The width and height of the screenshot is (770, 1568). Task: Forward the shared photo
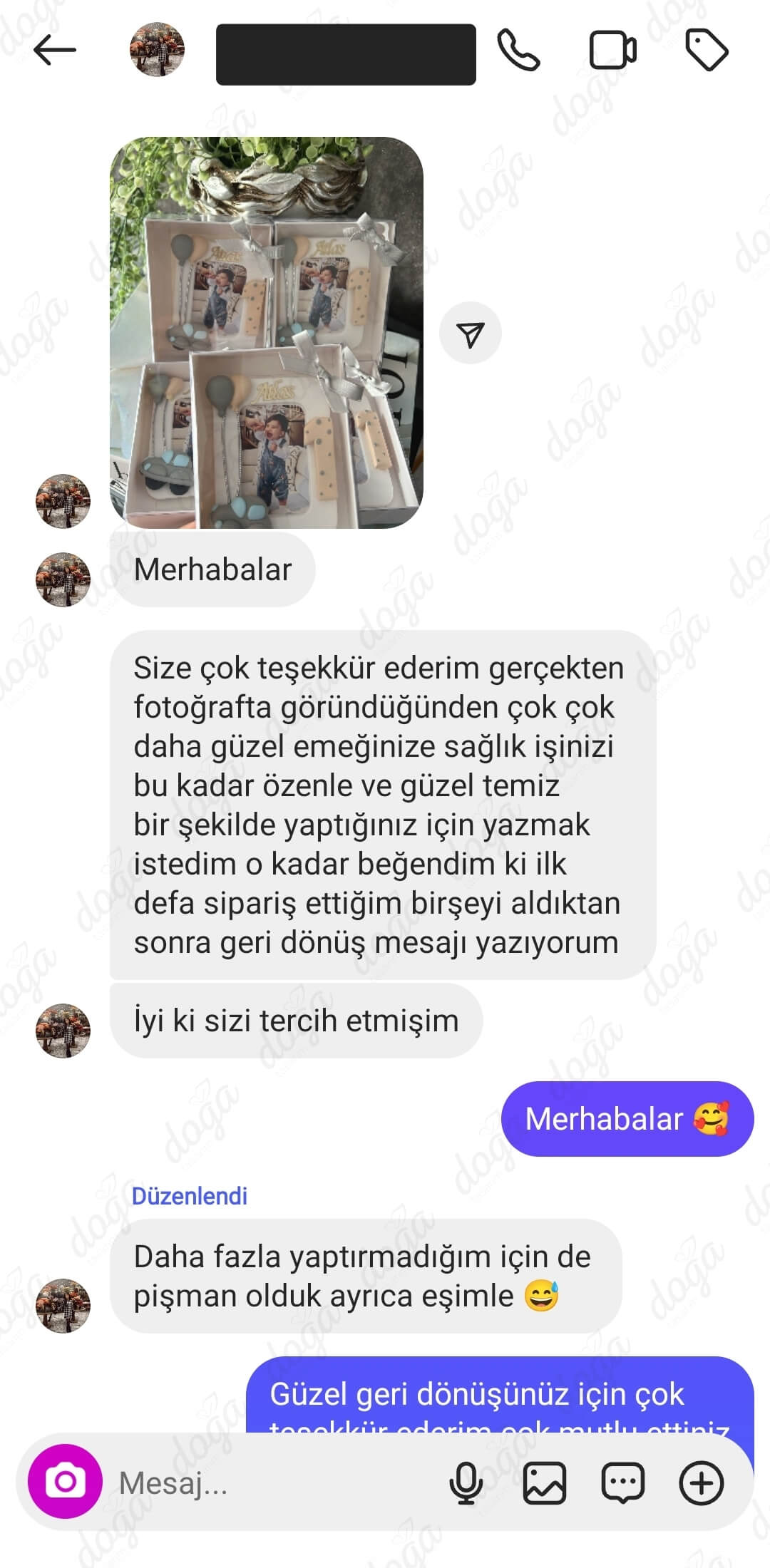pyautogui.click(x=471, y=334)
